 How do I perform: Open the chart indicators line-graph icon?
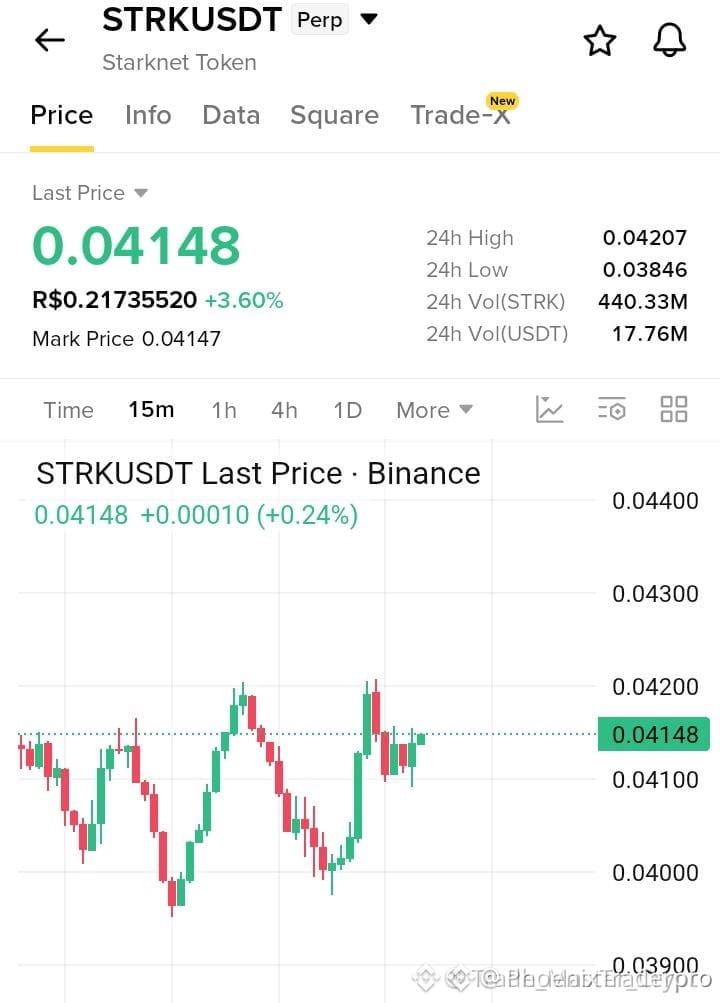(549, 409)
